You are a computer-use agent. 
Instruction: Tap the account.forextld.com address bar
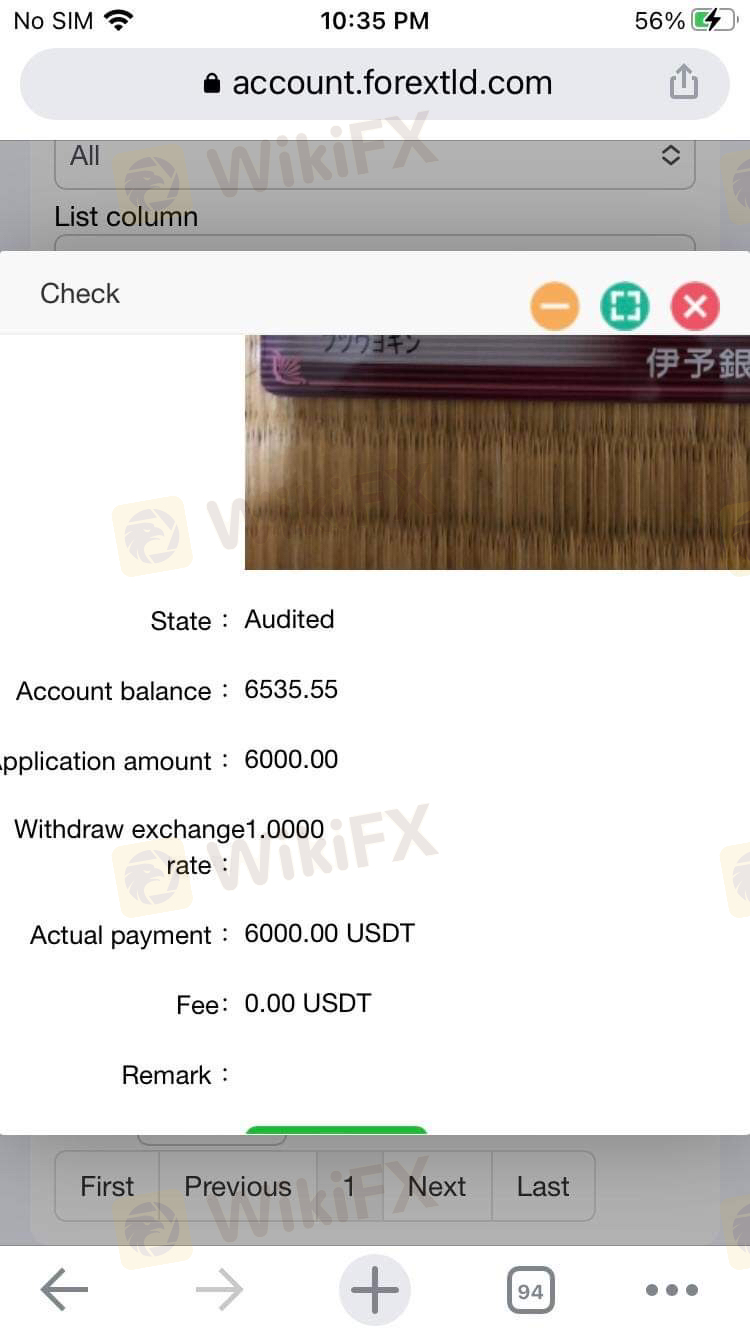[375, 83]
